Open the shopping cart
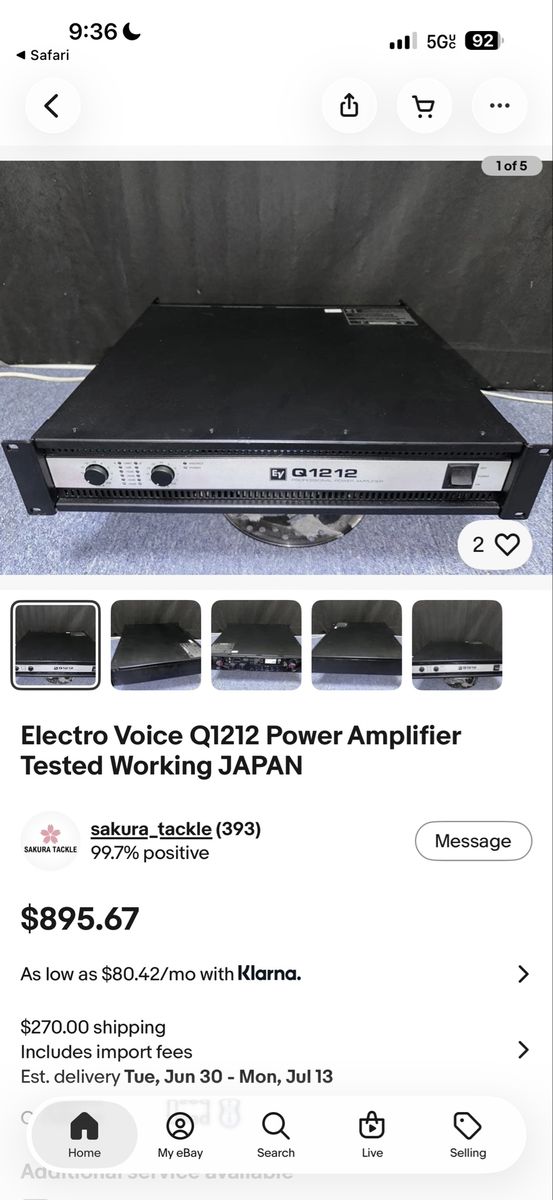The image size is (553, 1200). [x=424, y=105]
